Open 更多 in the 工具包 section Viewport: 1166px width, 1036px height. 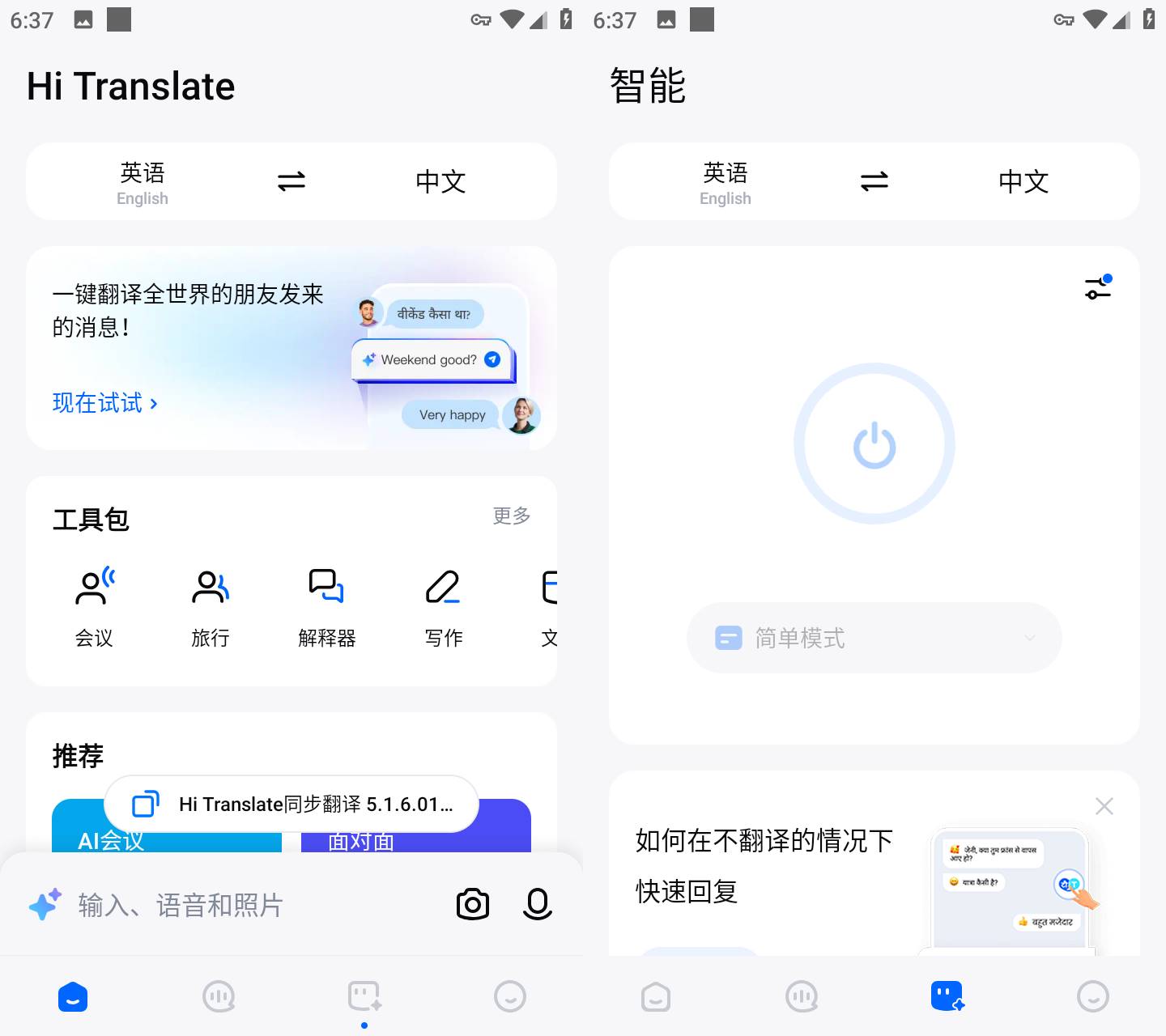(x=511, y=516)
